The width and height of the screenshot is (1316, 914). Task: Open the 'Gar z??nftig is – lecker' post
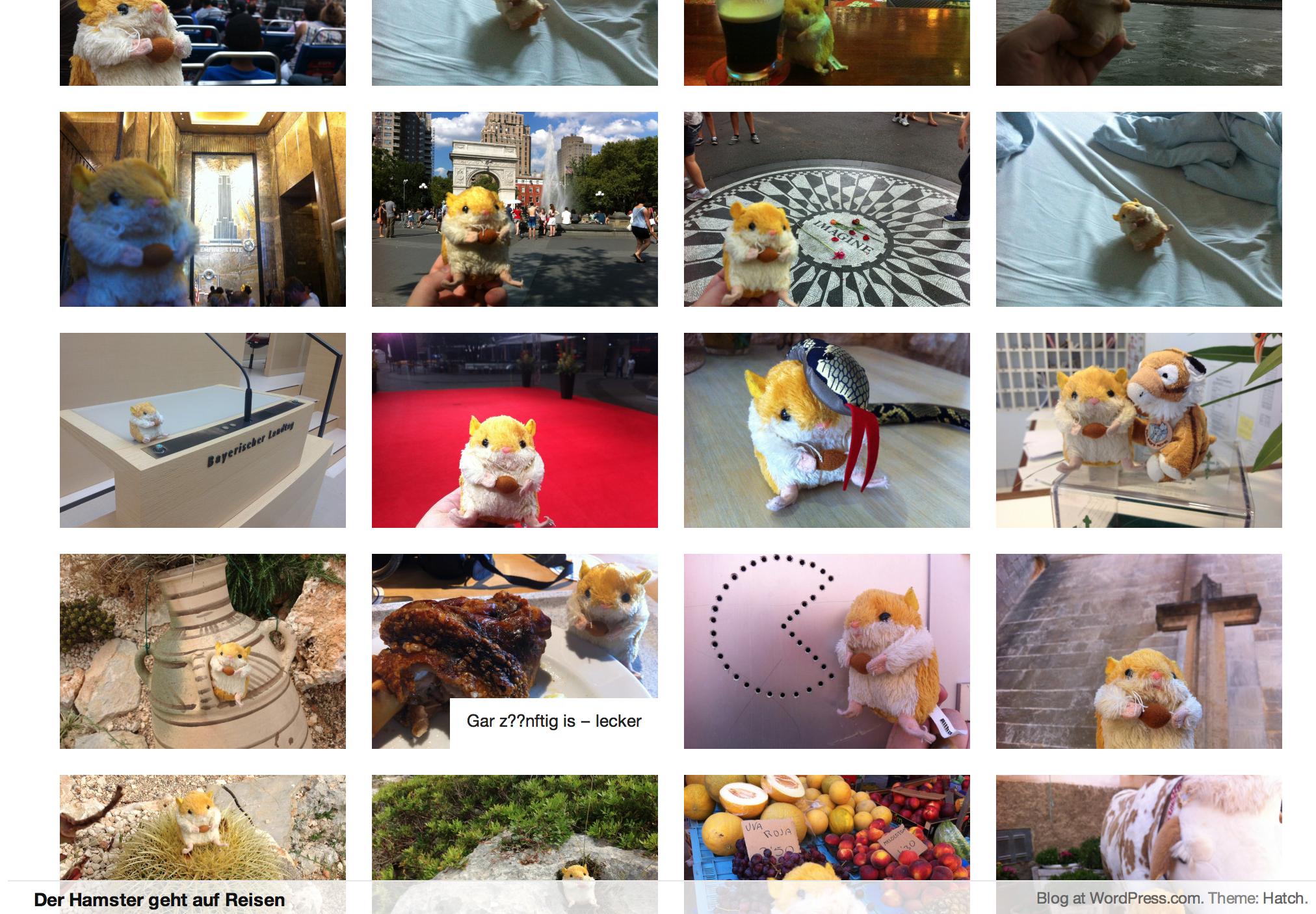point(553,721)
